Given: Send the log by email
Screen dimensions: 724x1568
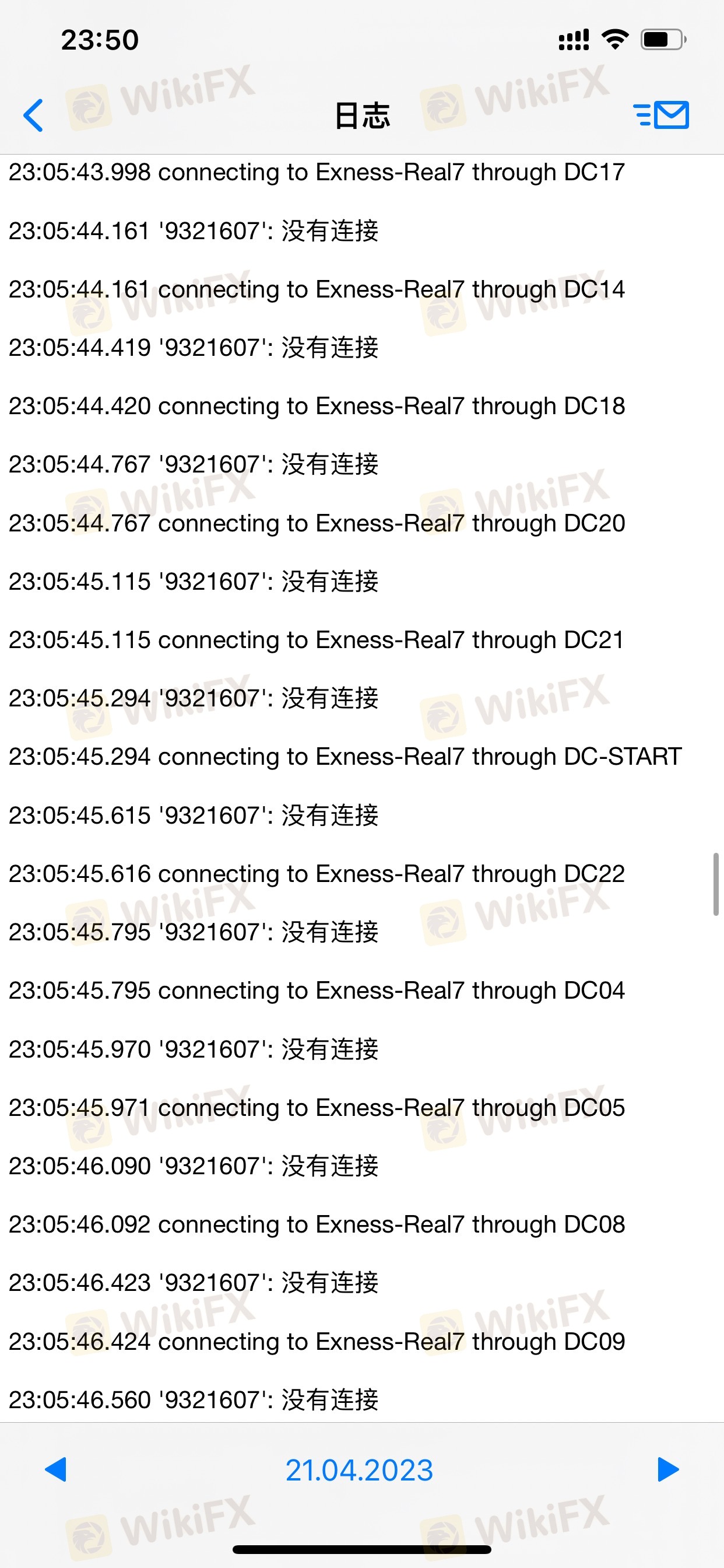Looking at the screenshot, I should [661, 114].
